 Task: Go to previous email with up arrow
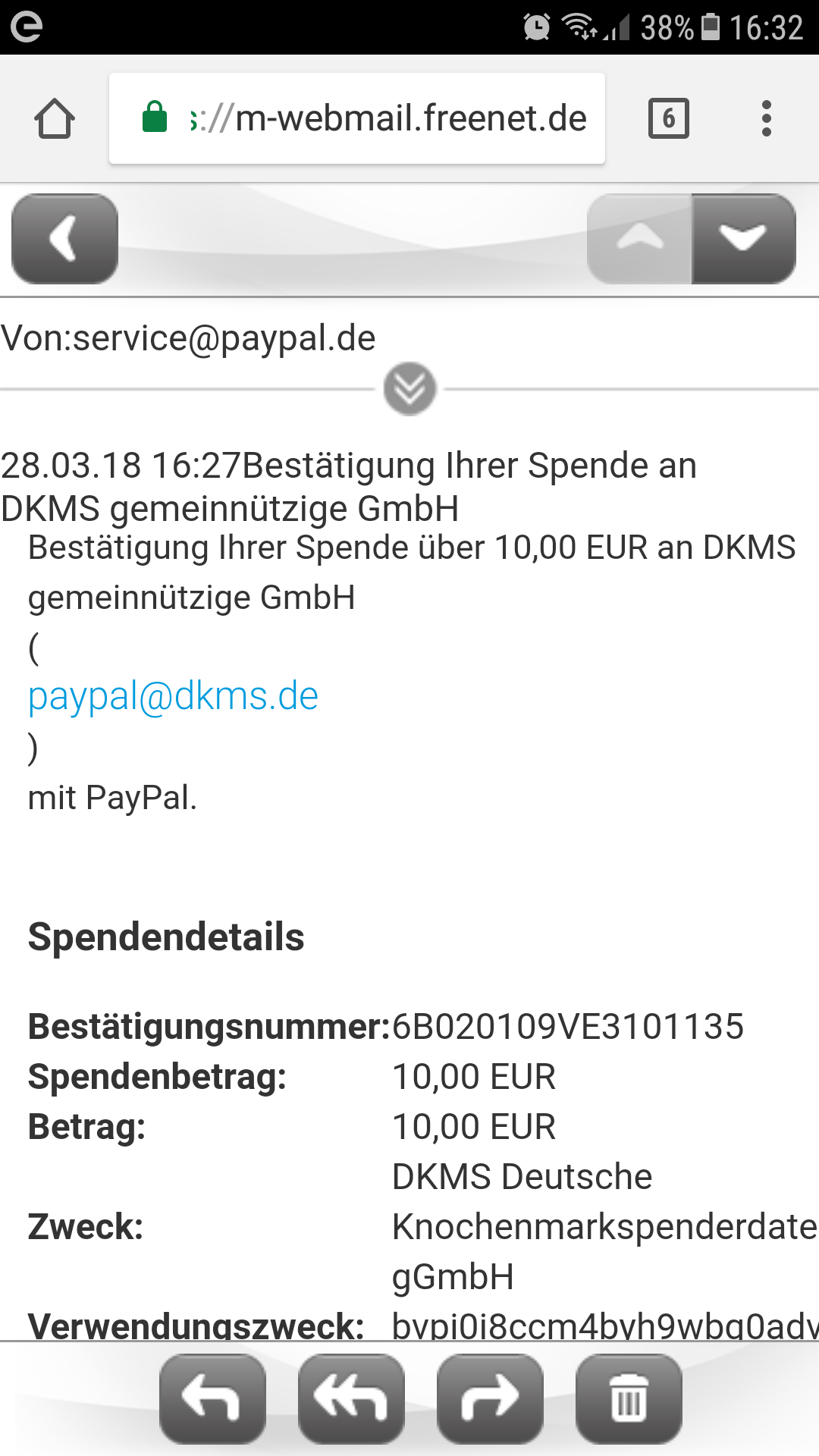[x=639, y=238]
